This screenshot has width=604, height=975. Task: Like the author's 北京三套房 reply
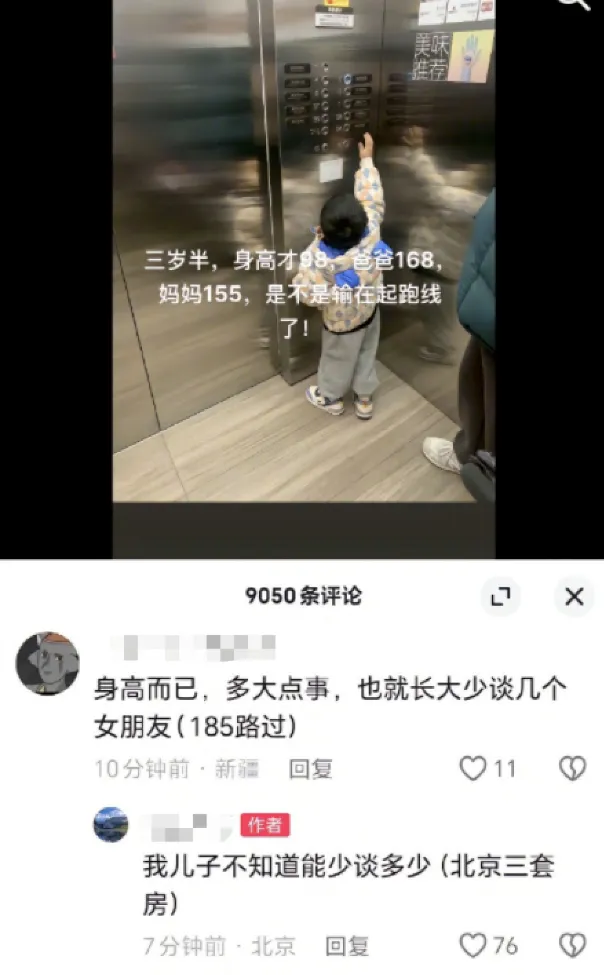tap(474, 945)
